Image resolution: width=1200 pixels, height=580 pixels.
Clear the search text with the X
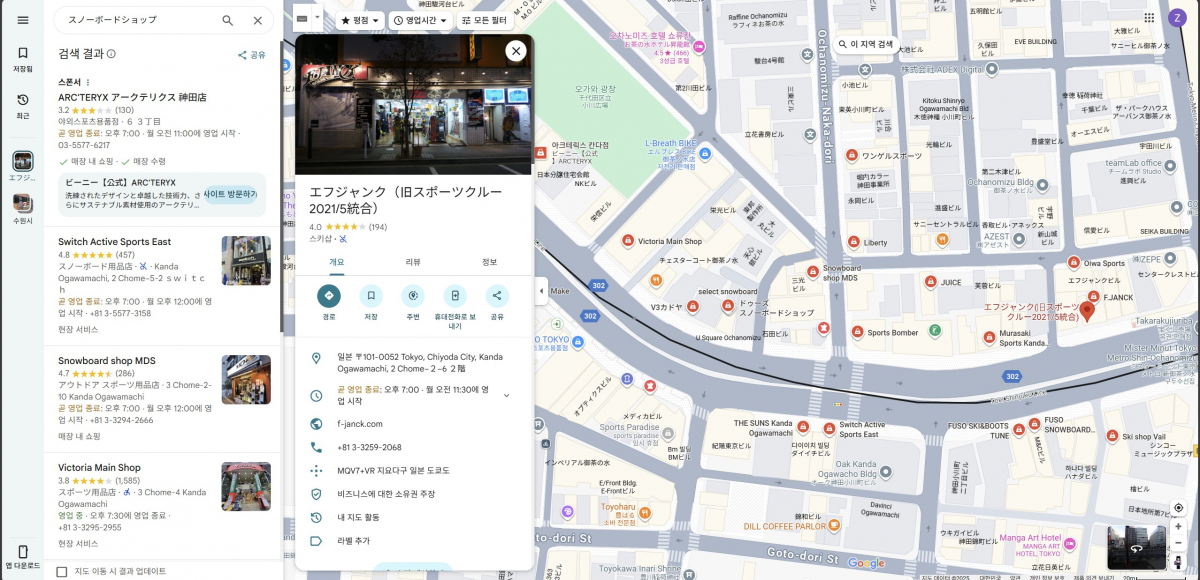pyautogui.click(x=257, y=20)
